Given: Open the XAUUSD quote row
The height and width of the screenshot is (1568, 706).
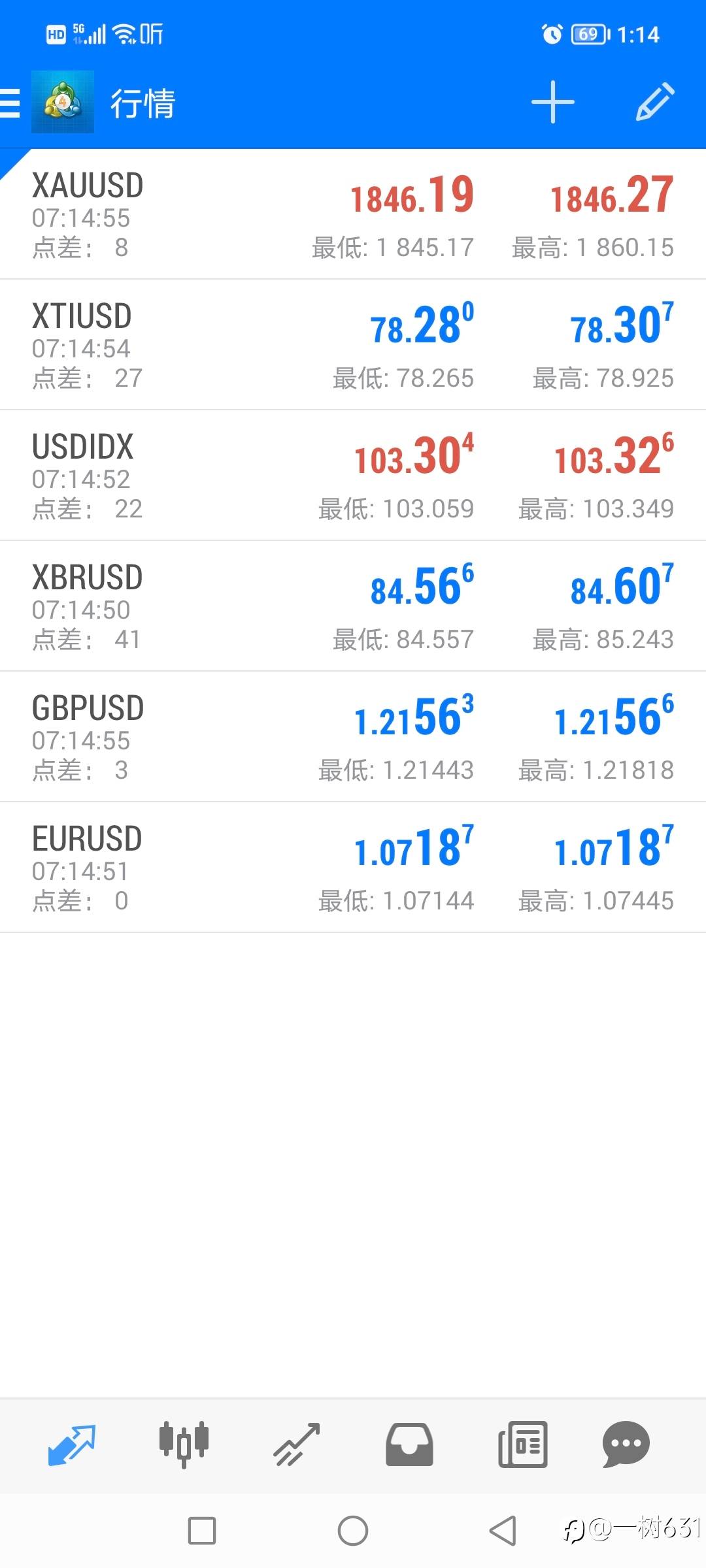Looking at the screenshot, I should [x=353, y=214].
